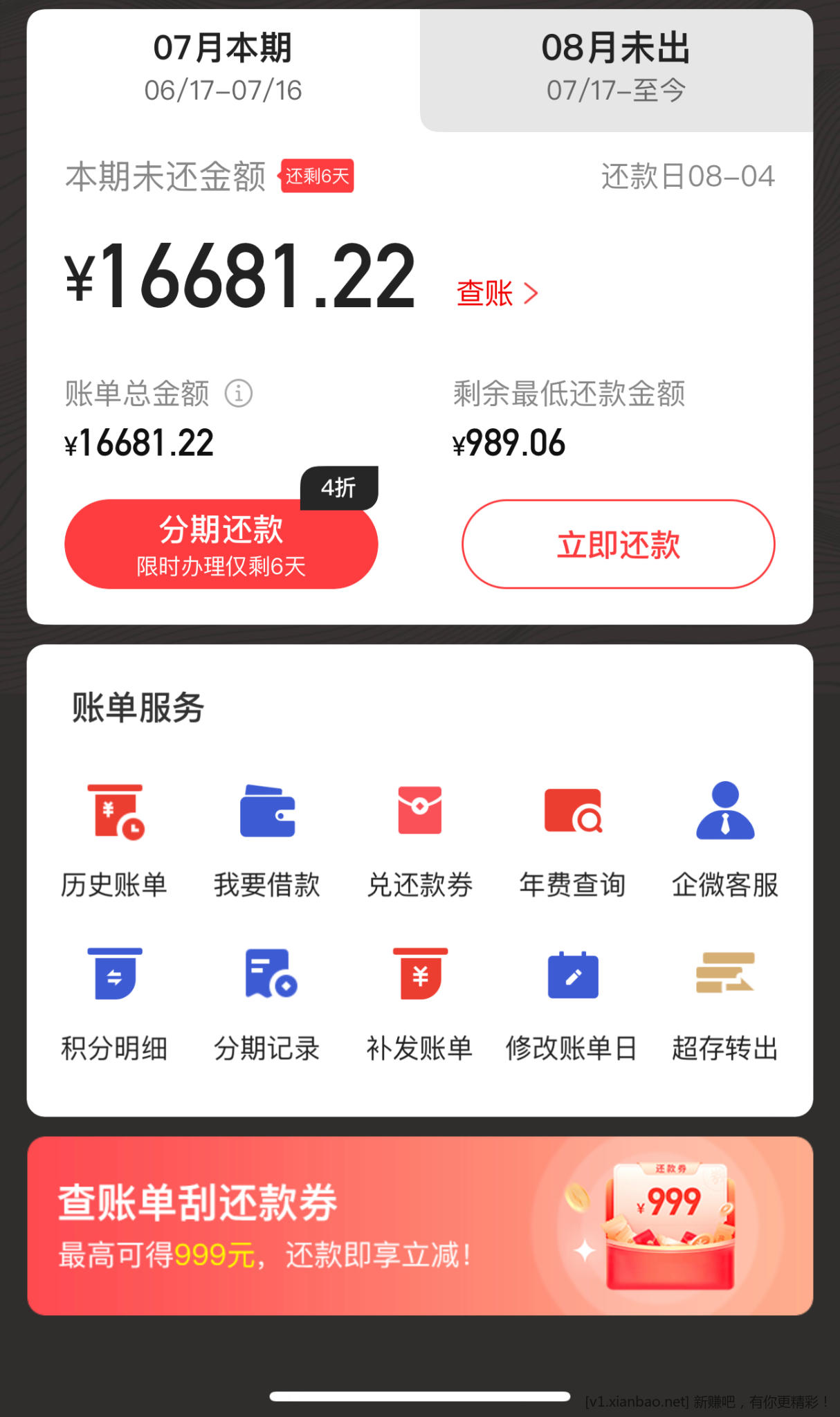
Task: Open 兑还款券 coupon redemption
Action: pyautogui.click(x=419, y=839)
